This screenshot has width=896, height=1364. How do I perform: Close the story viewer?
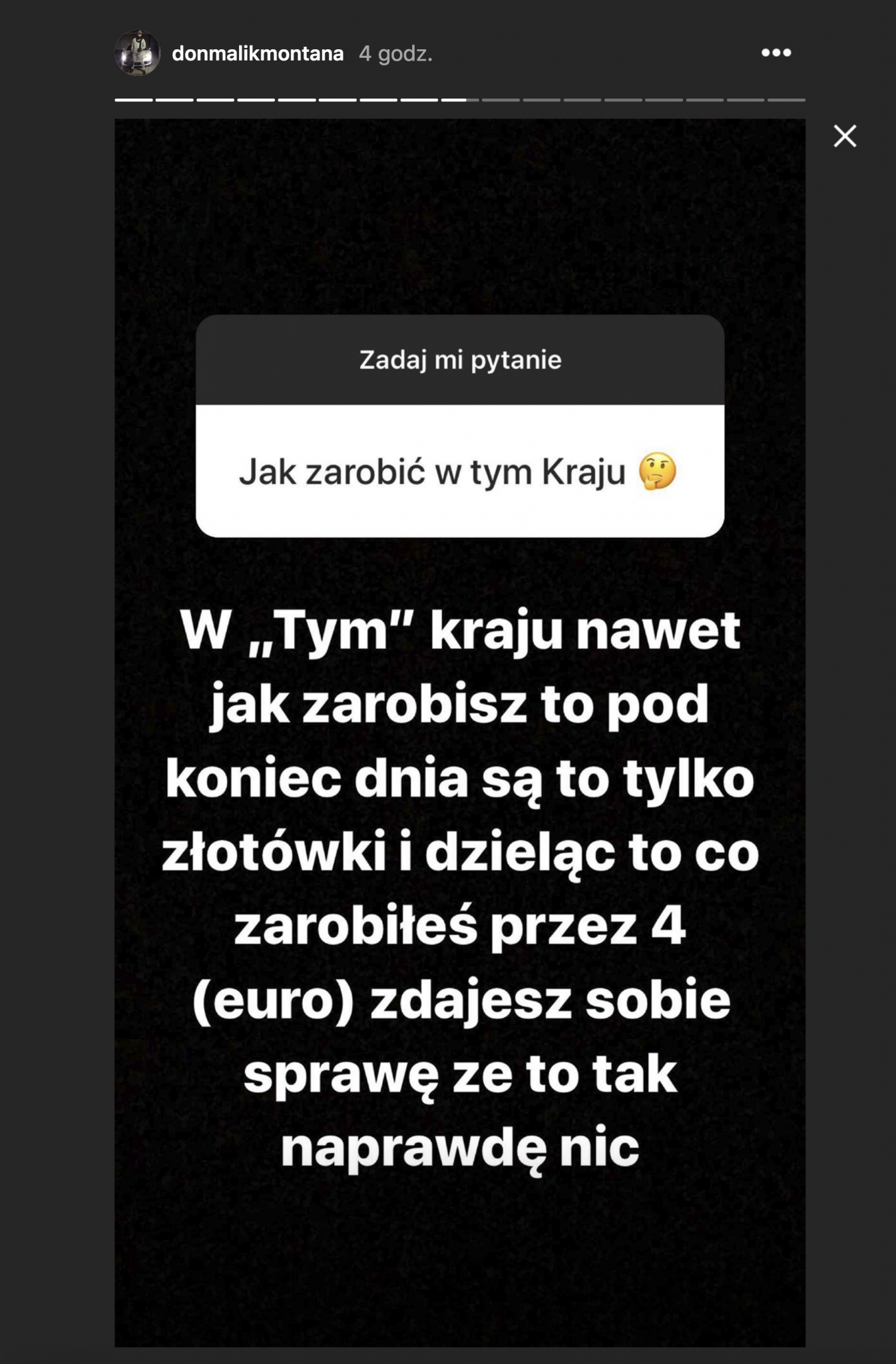[x=845, y=136]
